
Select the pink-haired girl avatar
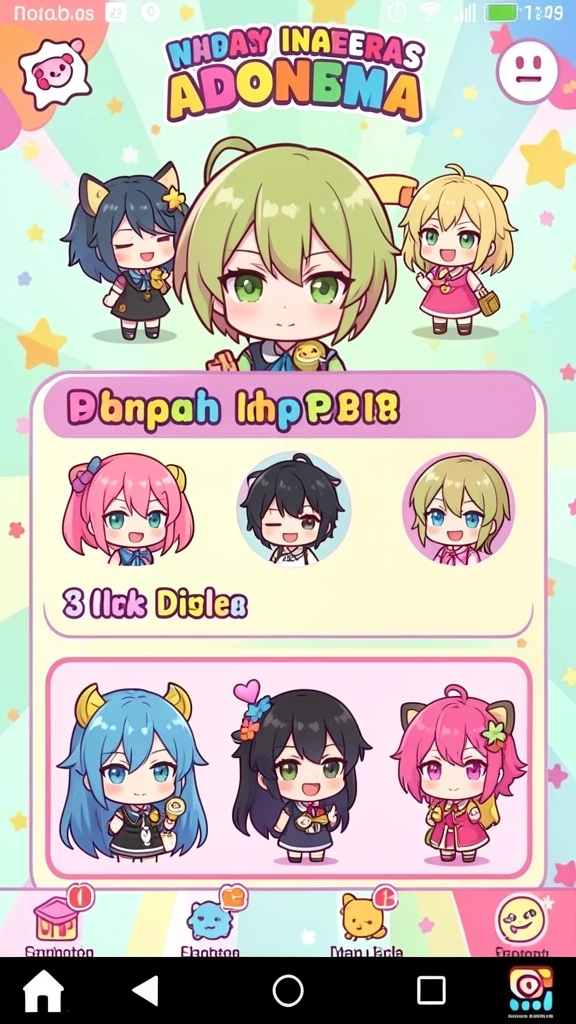click(x=126, y=509)
